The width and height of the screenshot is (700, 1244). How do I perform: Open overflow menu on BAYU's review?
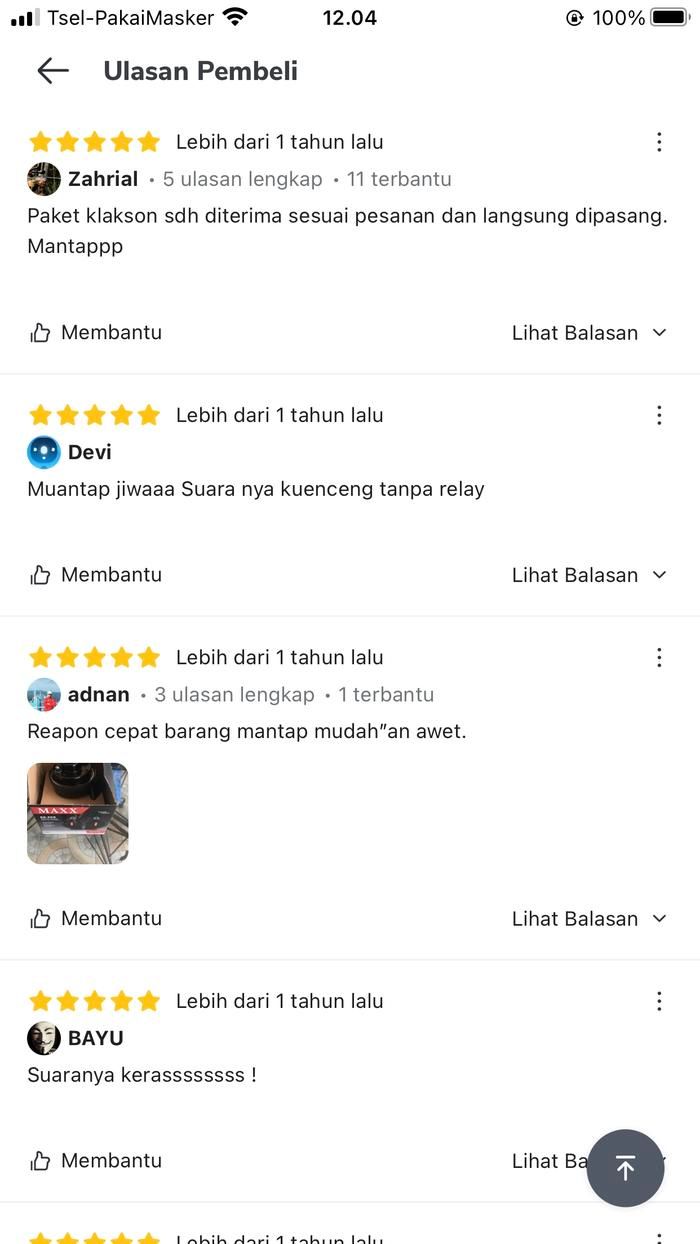pos(659,1000)
